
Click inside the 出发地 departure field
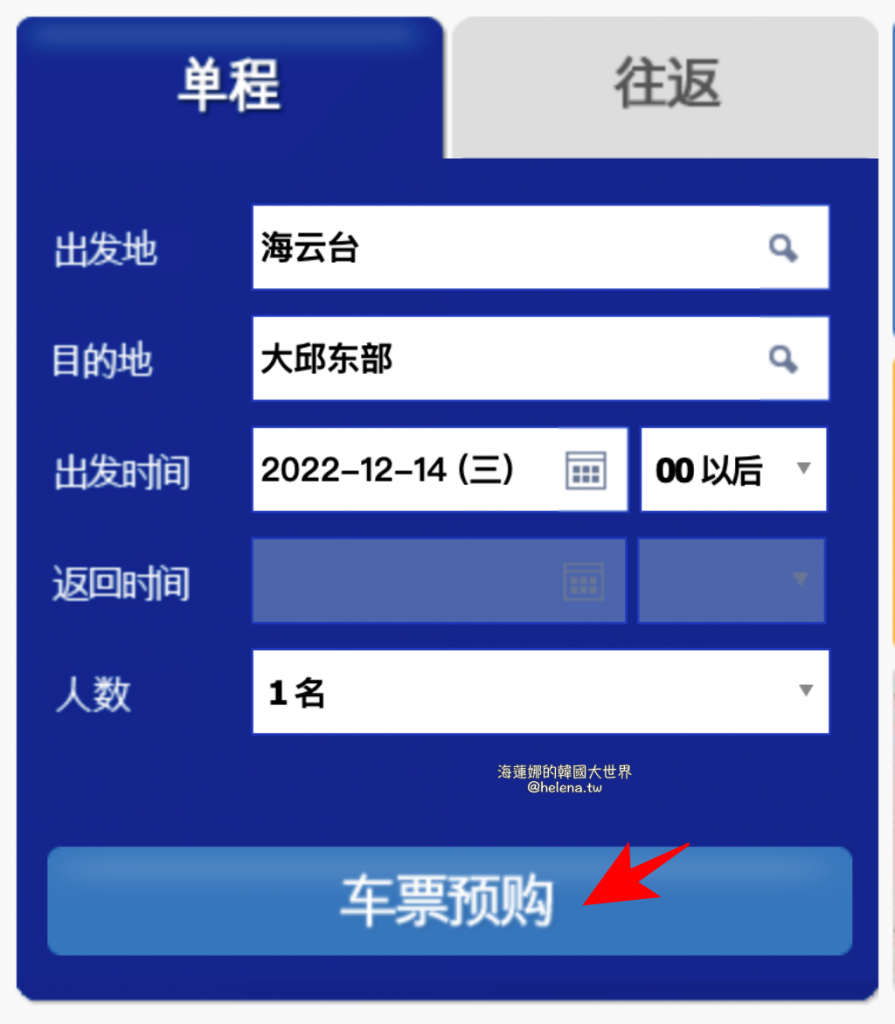[450, 248]
